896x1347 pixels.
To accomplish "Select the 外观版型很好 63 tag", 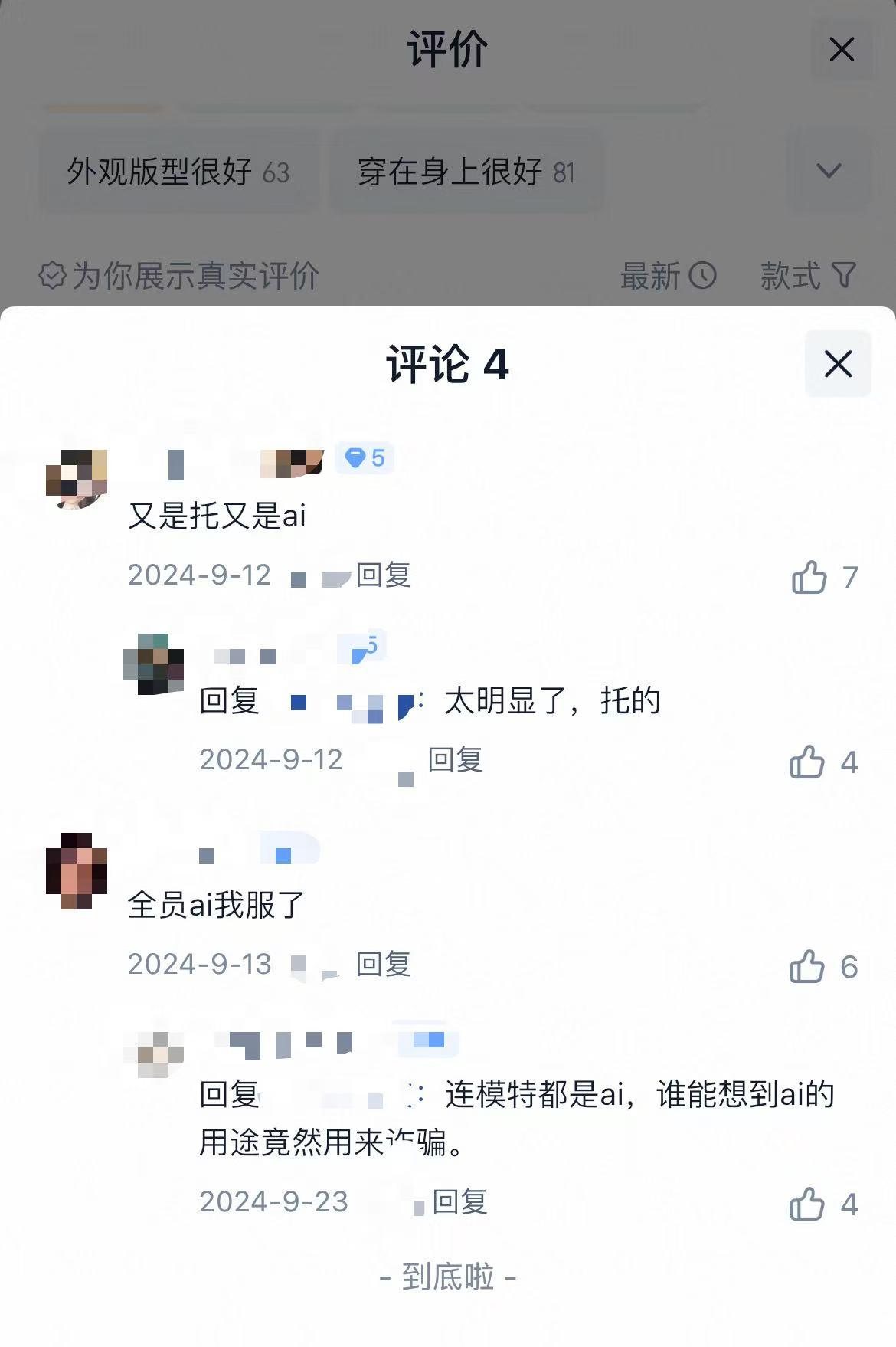I will click(x=178, y=172).
